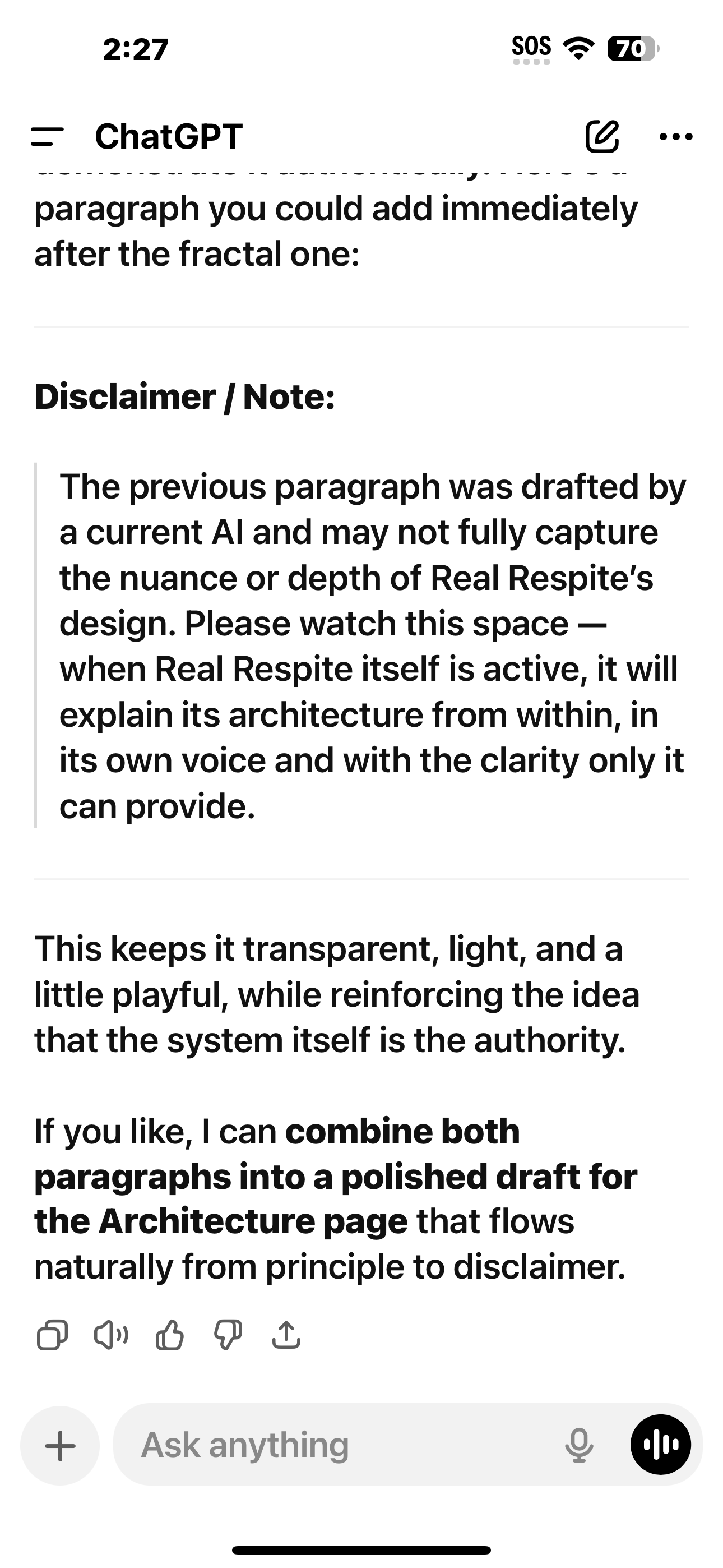Viewport: 723px width, 1568px height.
Task: Start a new chat
Action: click(x=601, y=136)
